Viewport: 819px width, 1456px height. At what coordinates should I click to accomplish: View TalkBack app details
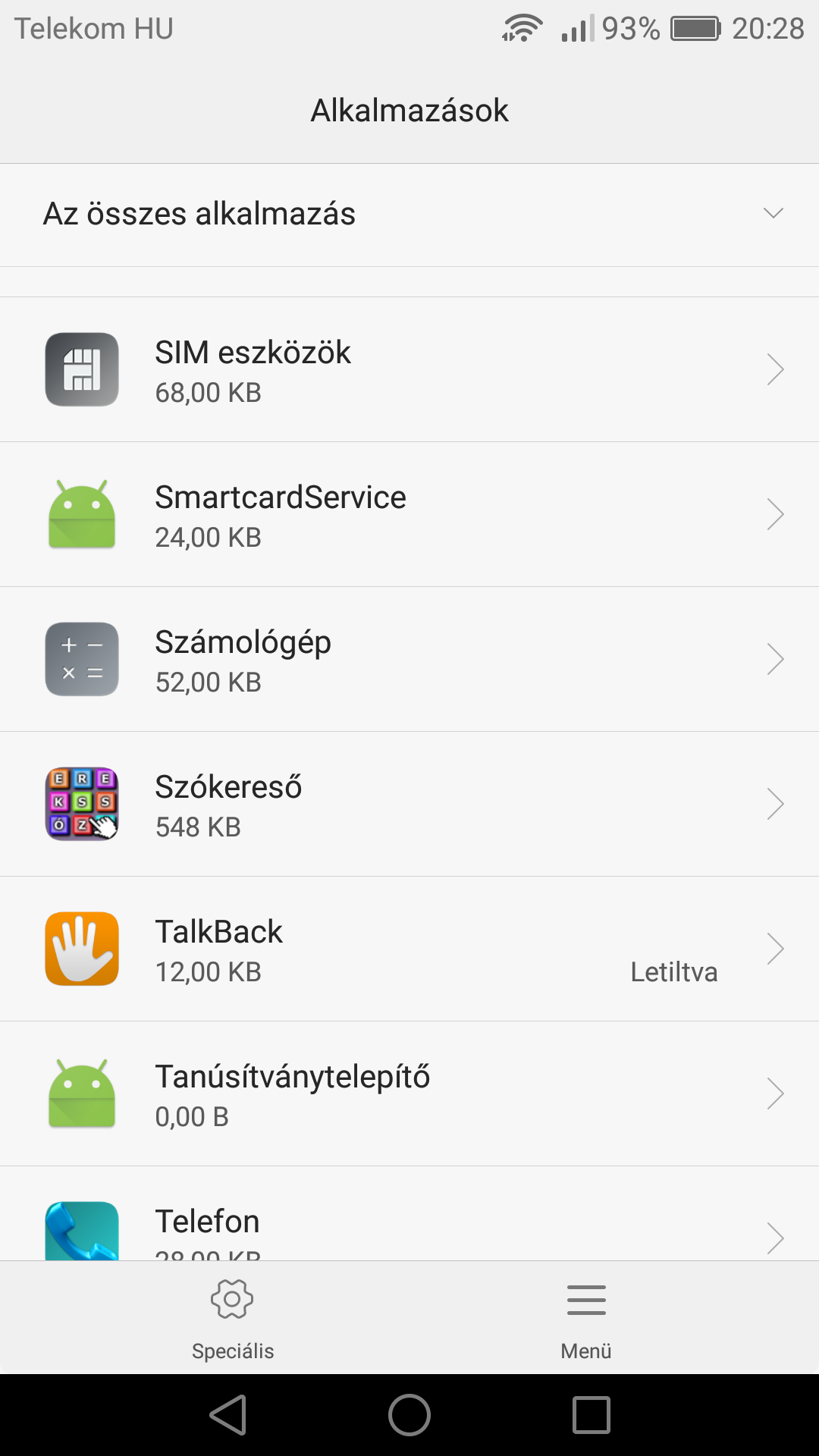[x=409, y=949]
